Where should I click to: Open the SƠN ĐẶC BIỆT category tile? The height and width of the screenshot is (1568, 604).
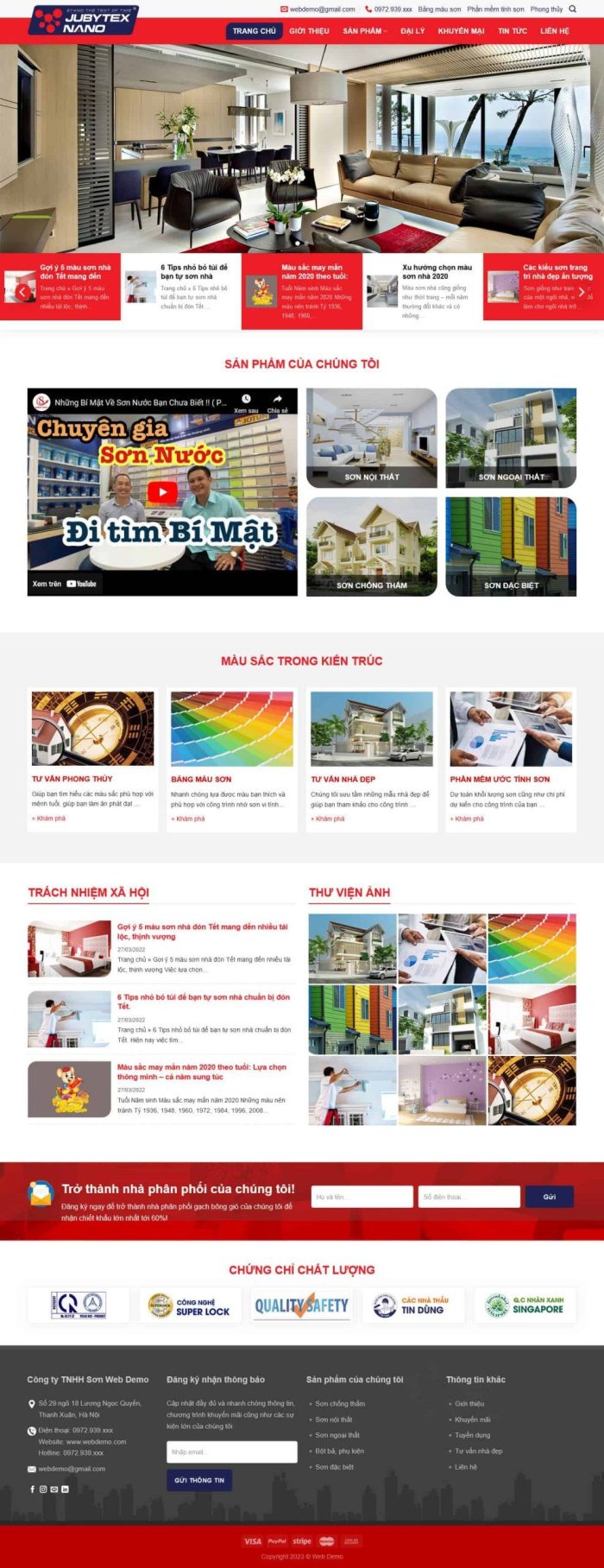[x=511, y=547]
